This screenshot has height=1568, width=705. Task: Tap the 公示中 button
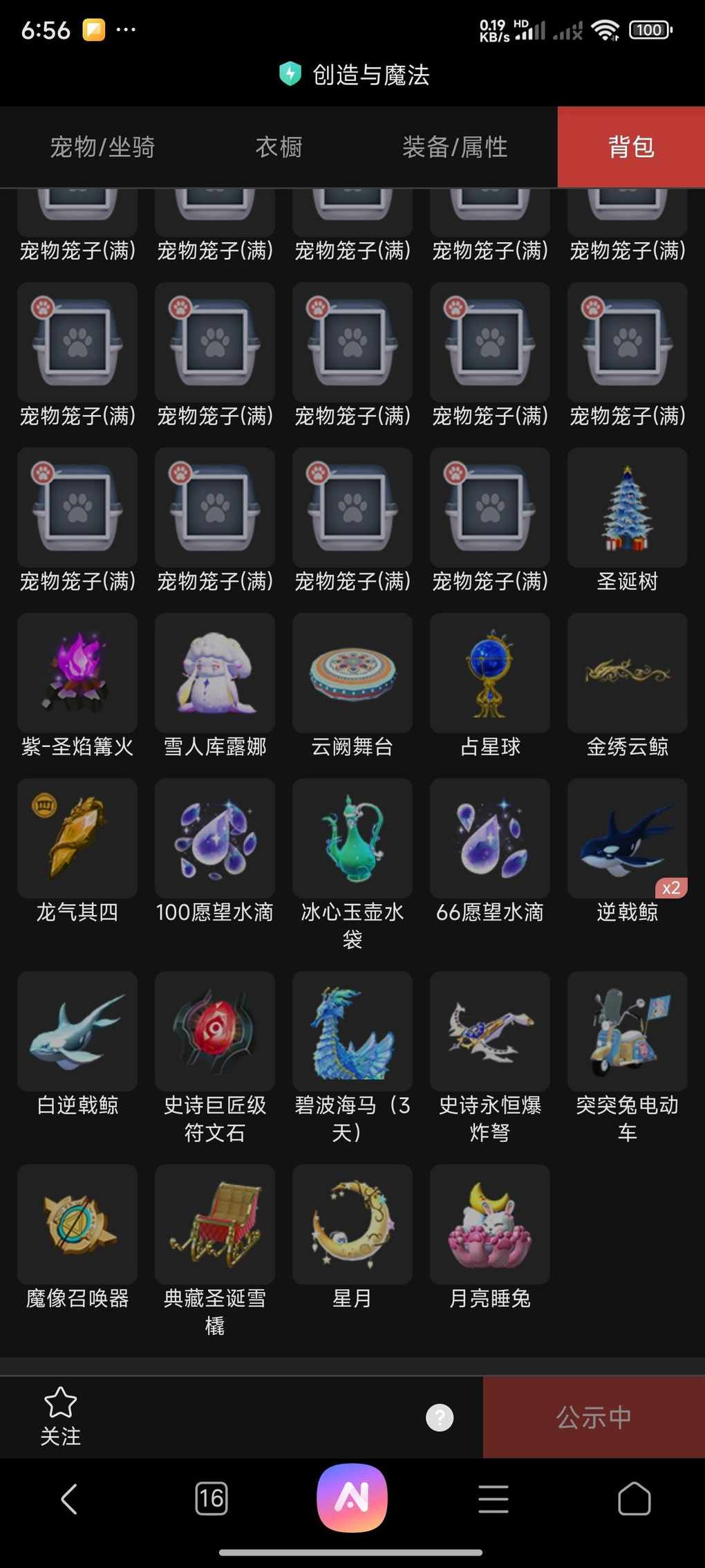coord(594,1417)
